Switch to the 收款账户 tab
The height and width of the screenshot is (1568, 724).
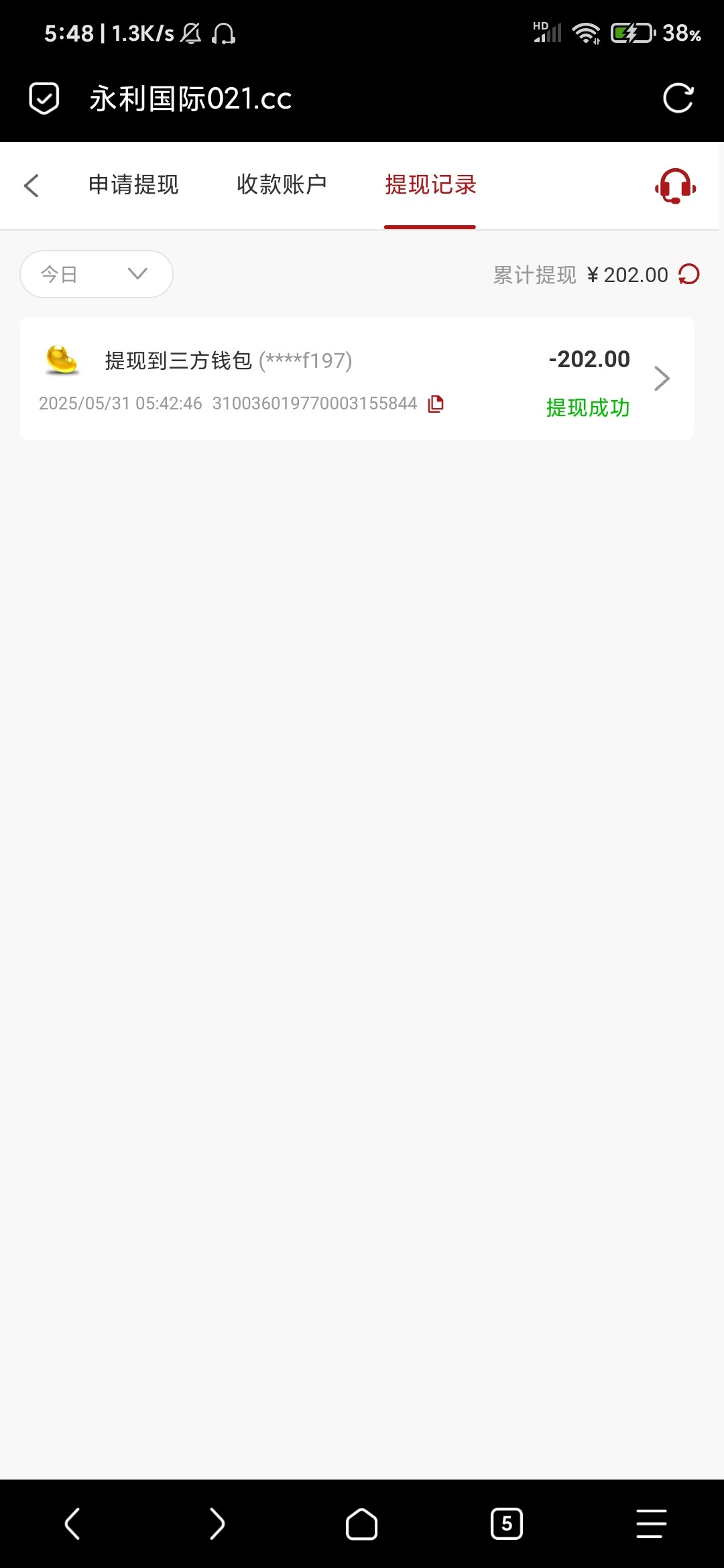pyautogui.click(x=282, y=185)
